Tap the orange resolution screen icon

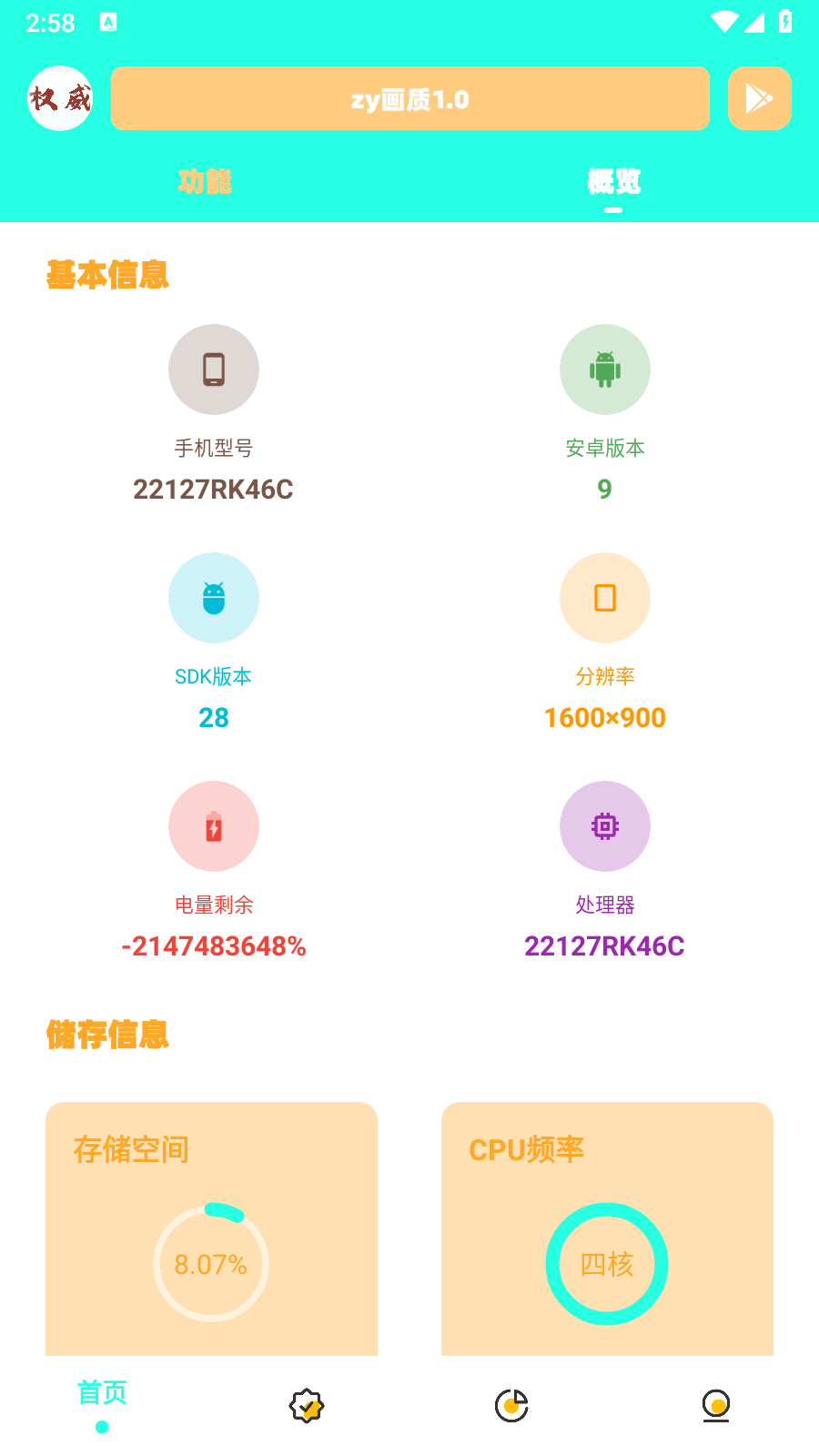pyautogui.click(x=605, y=598)
